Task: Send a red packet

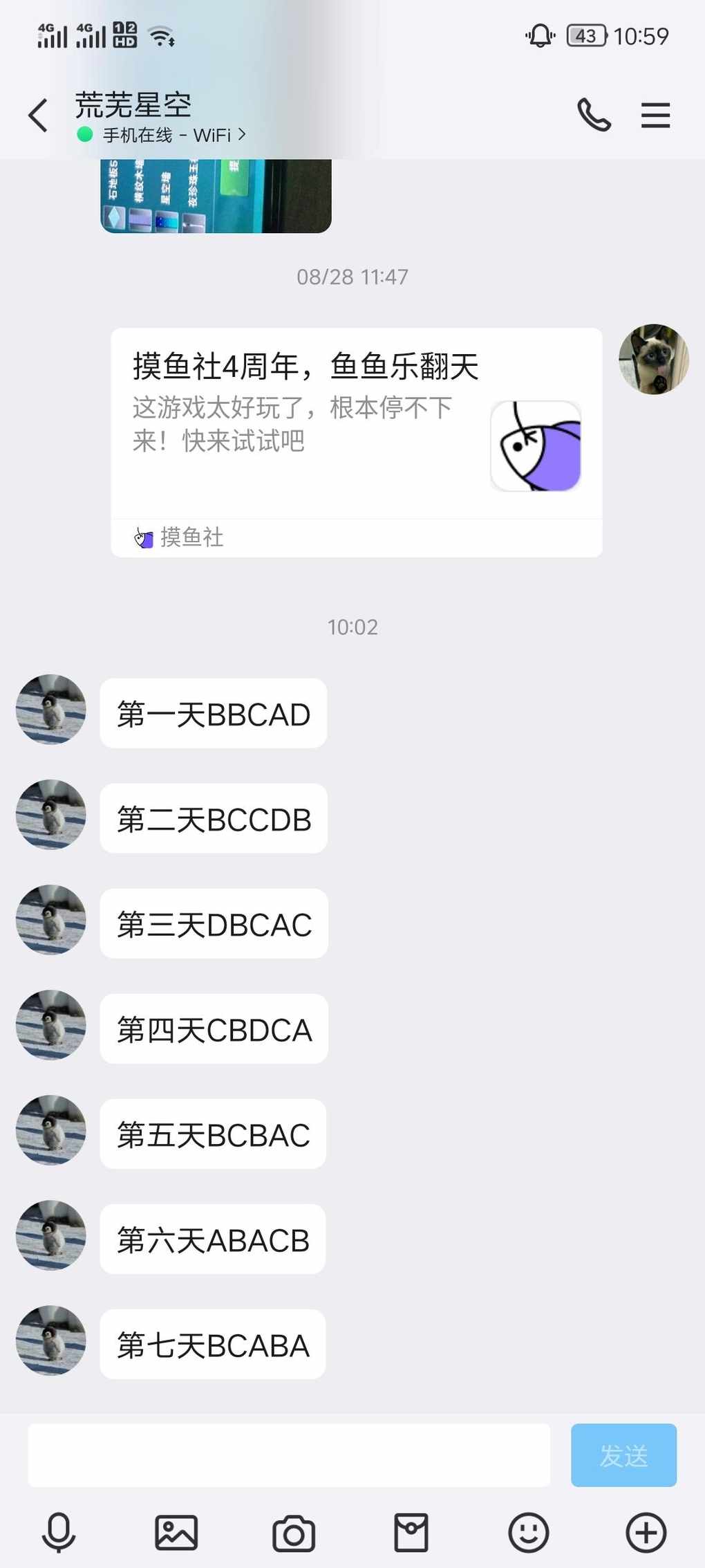Action: pos(411,1533)
